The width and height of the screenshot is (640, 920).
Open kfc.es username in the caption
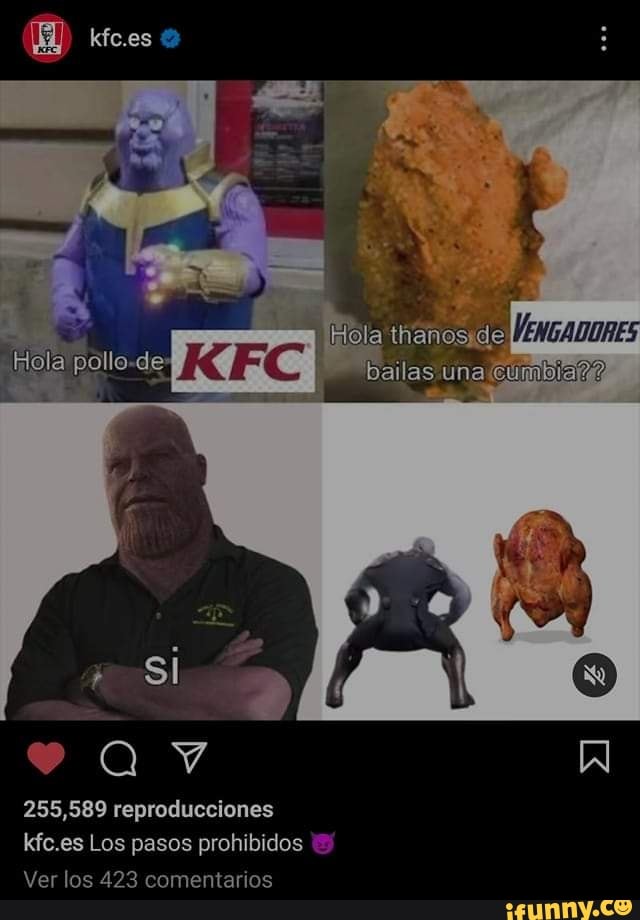coord(52,843)
